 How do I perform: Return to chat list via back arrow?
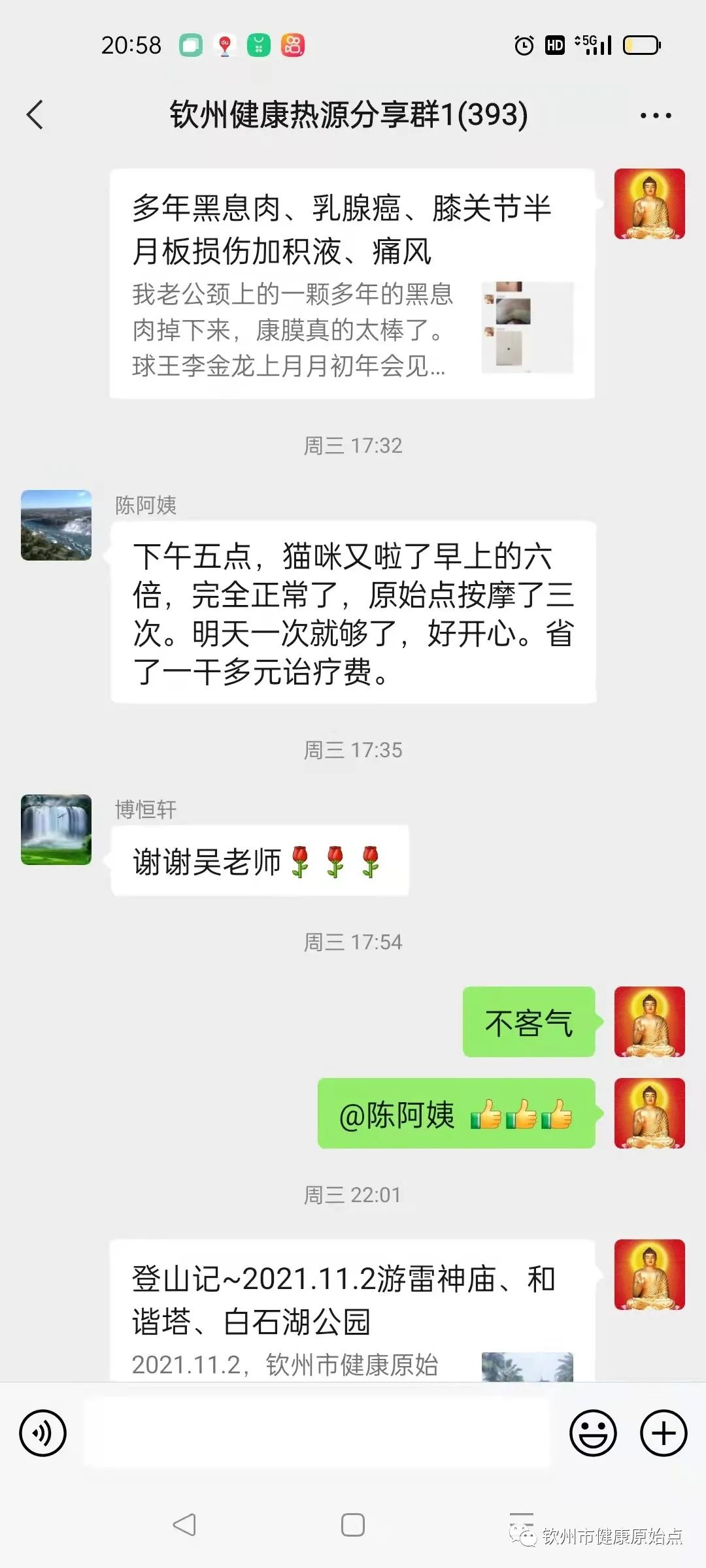click(36, 114)
